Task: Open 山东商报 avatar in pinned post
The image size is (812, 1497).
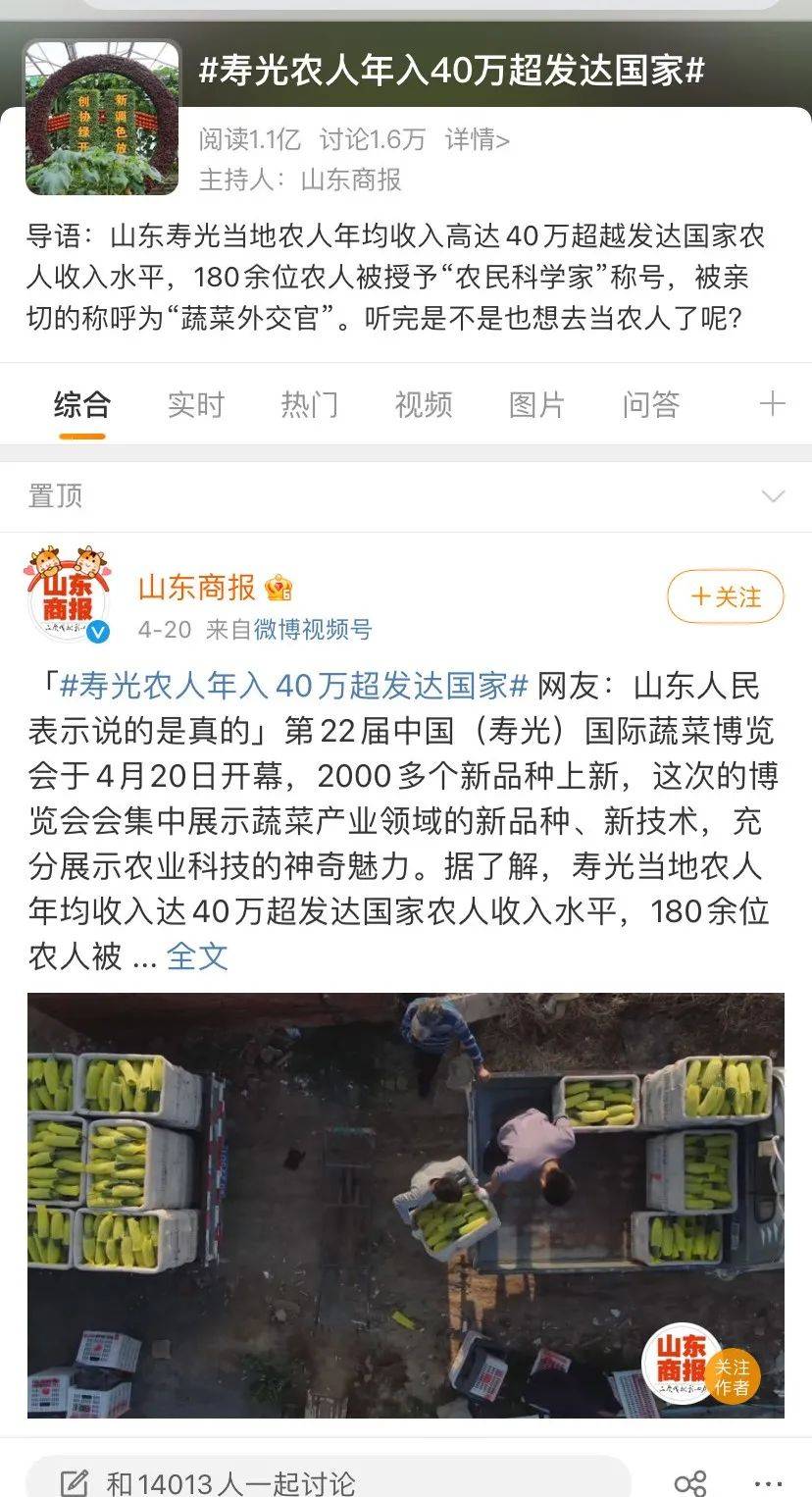Action: coord(69,594)
